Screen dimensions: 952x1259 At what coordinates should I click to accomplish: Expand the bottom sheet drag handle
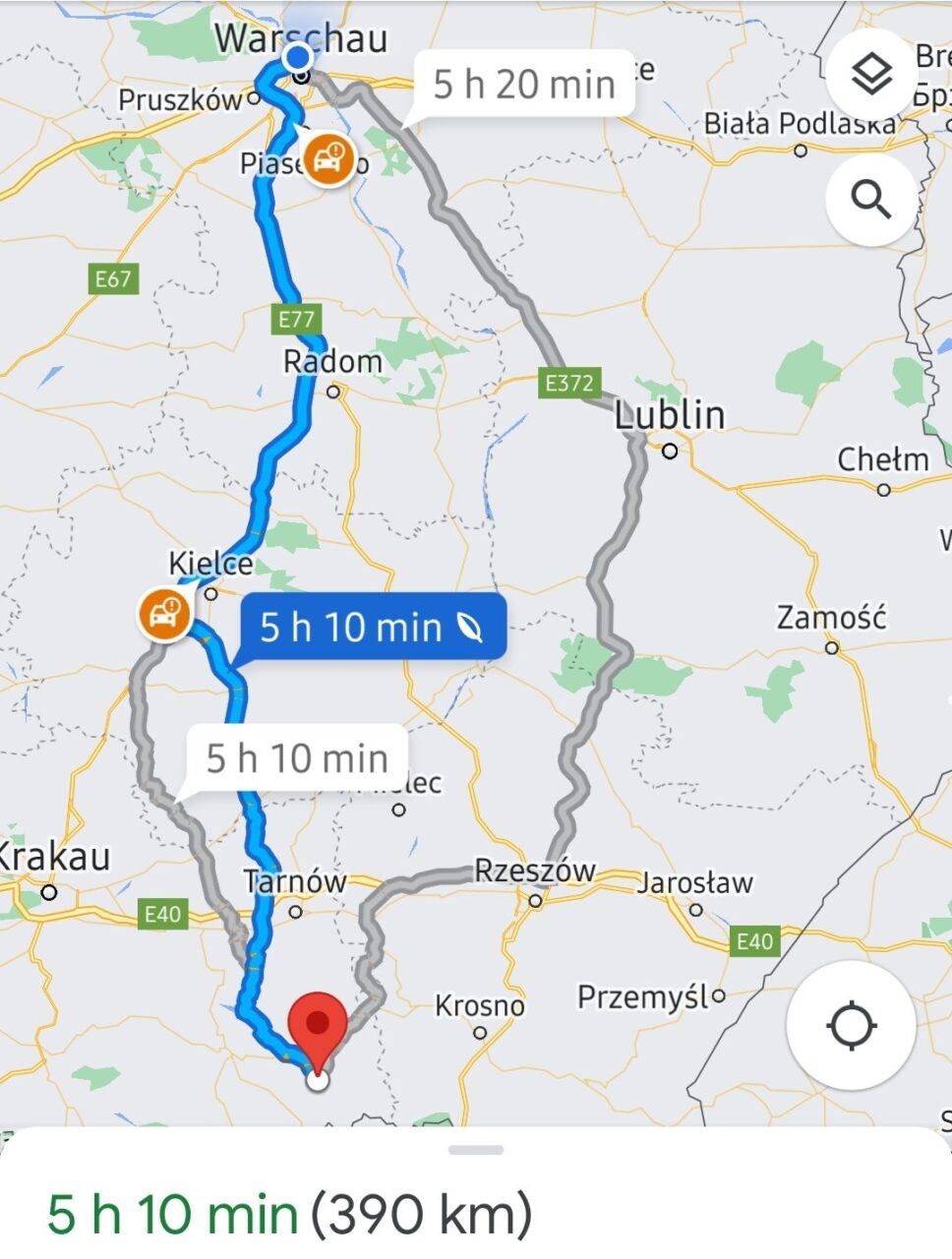(x=476, y=1149)
